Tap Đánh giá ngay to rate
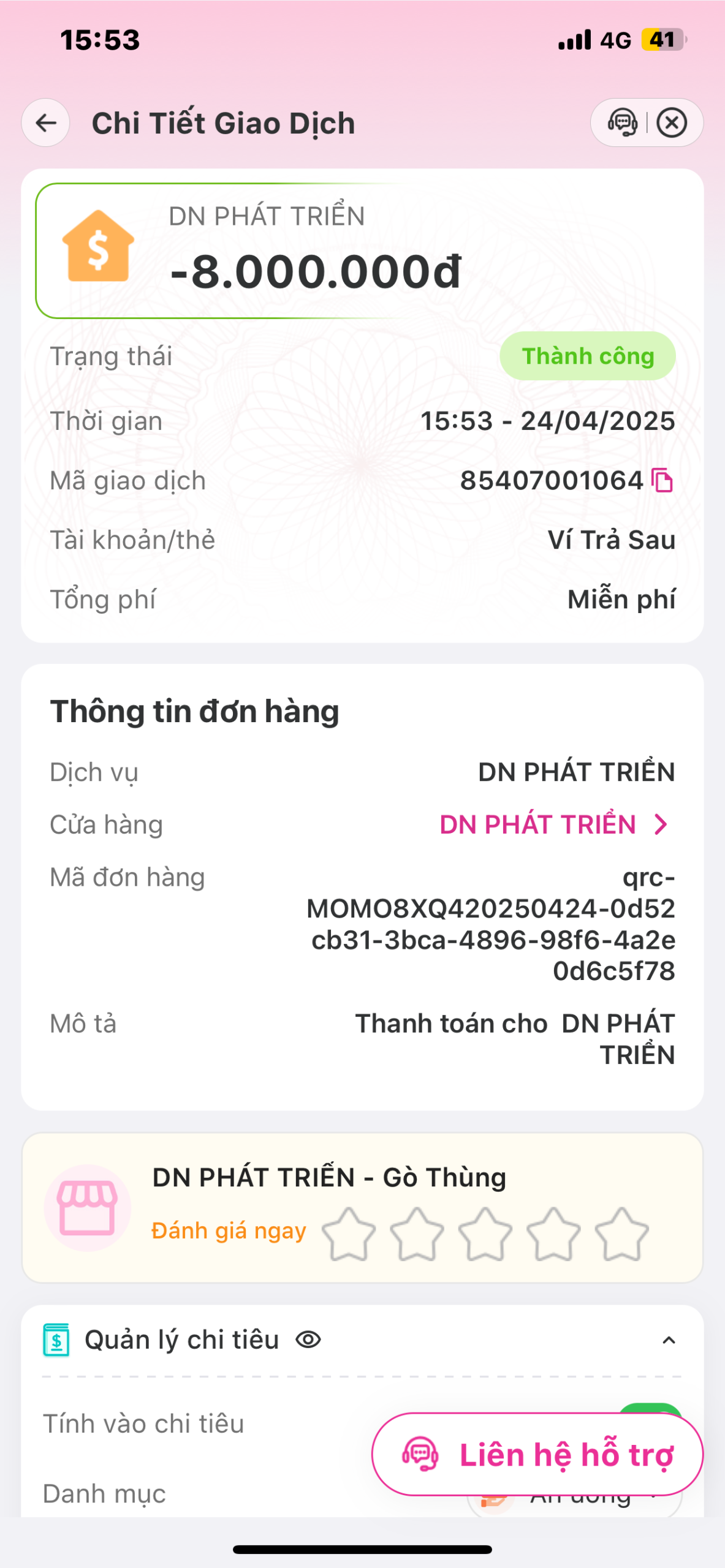 [x=229, y=1231]
